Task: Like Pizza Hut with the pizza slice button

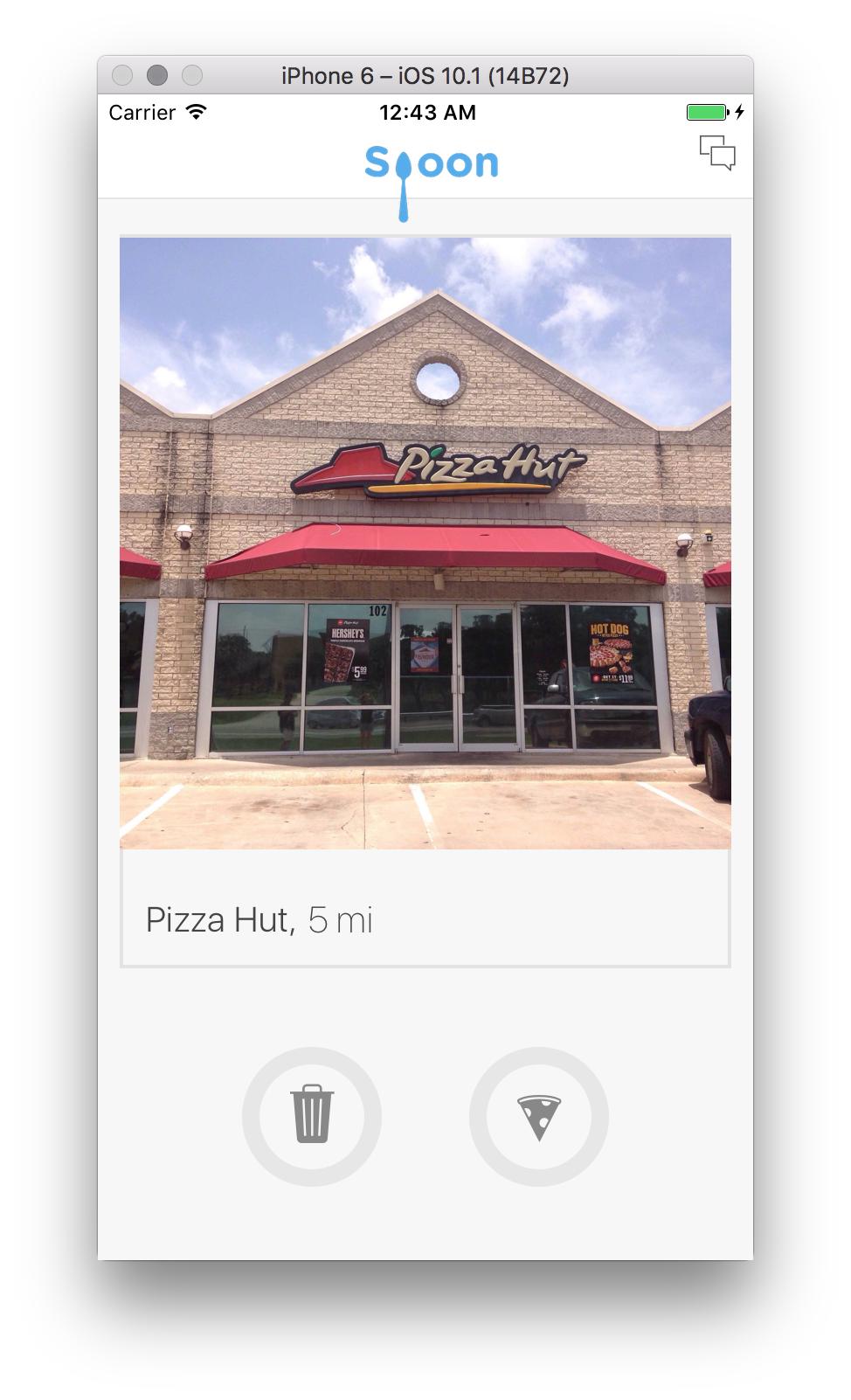Action: click(538, 1116)
